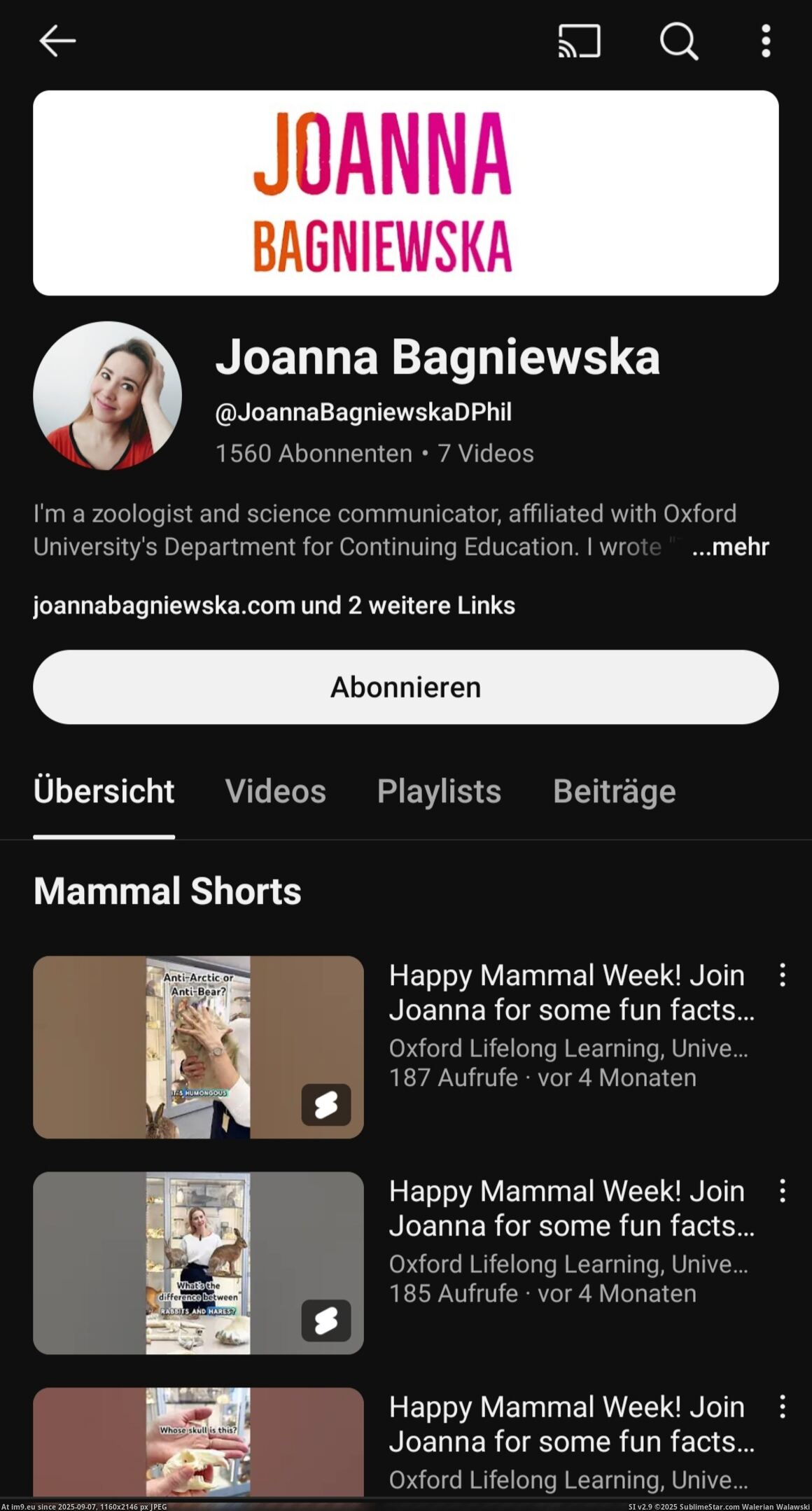Open the channel overflow menu

click(766, 41)
